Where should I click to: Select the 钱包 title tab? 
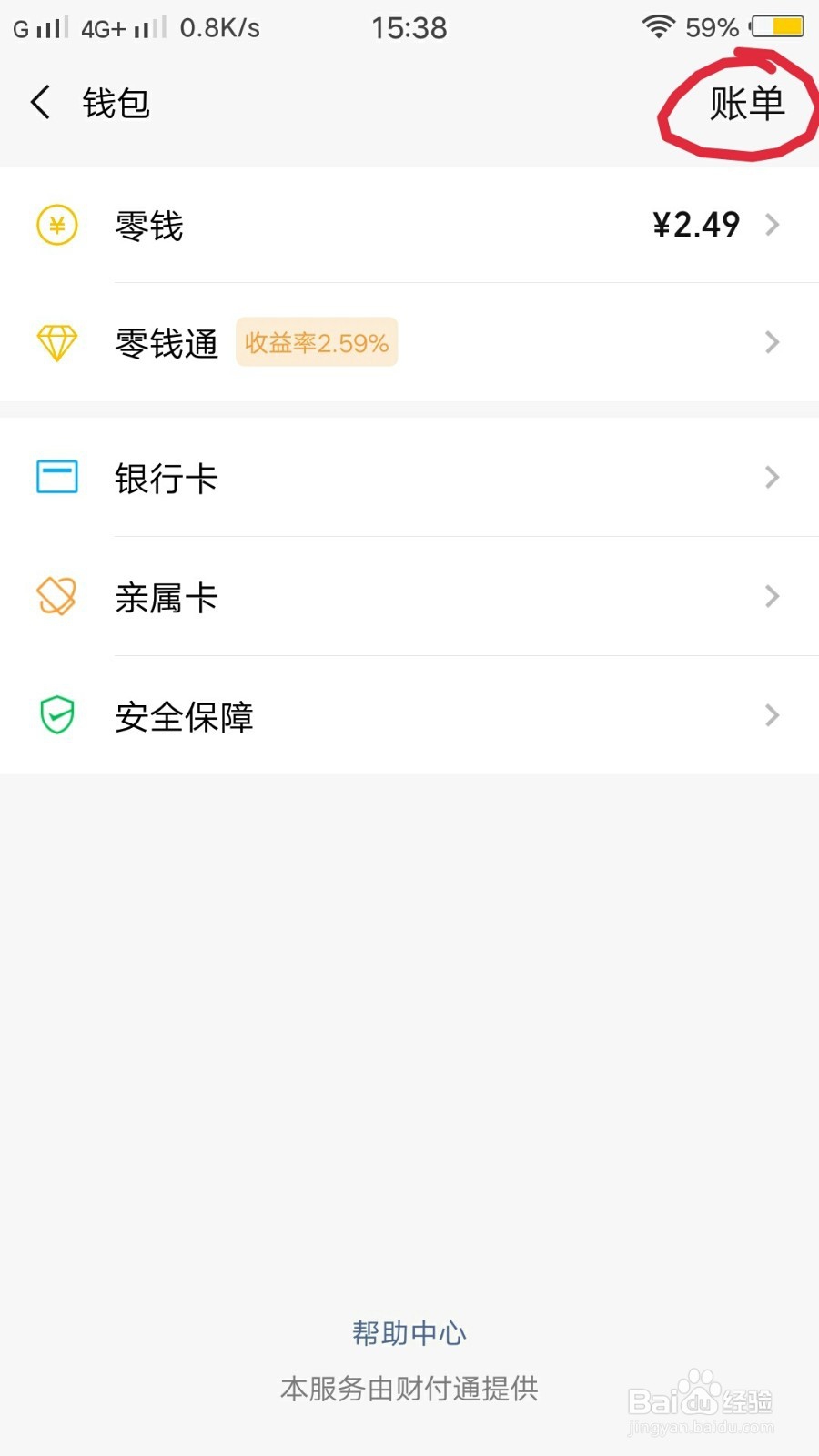tap(116, 103)
